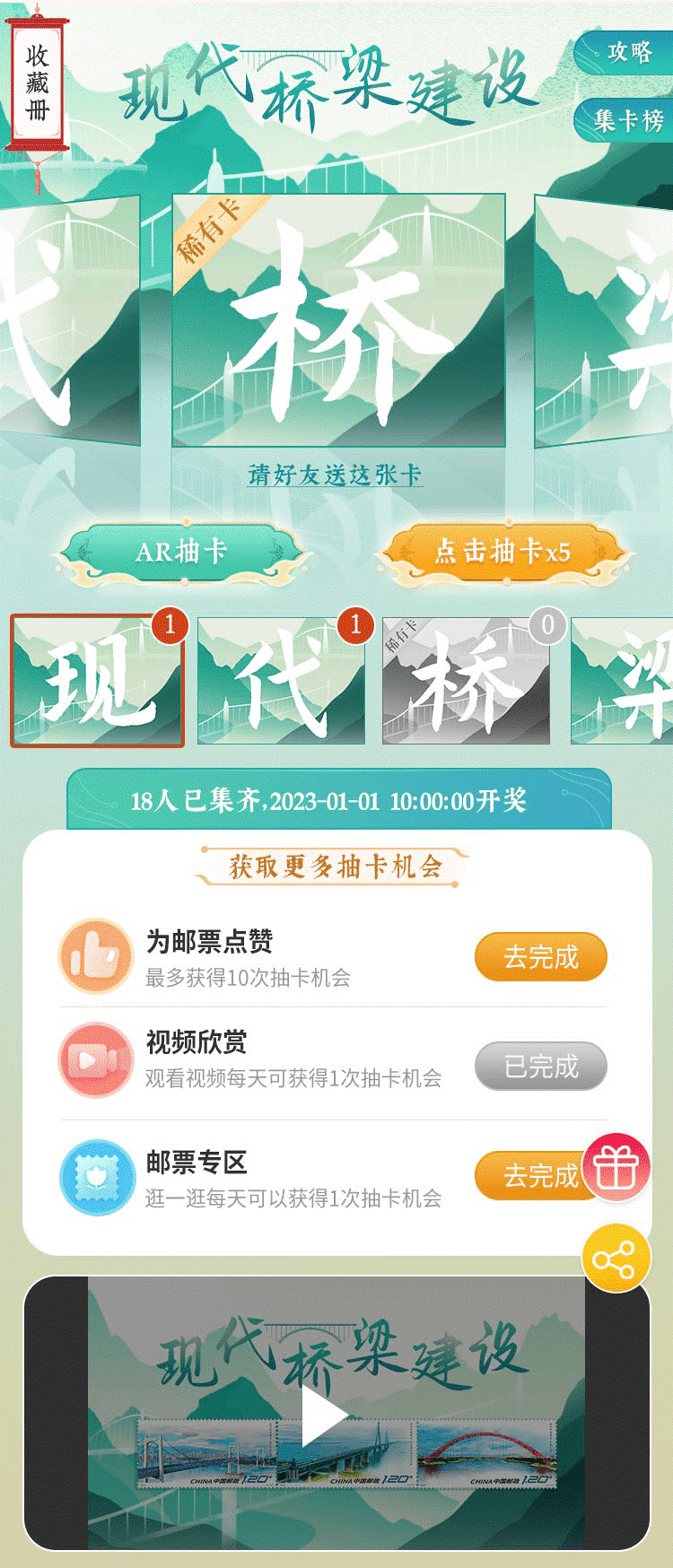Select the grey 桥 rare card thumbnail
The image size is (673, 1568).
click(x=466, y=681)
